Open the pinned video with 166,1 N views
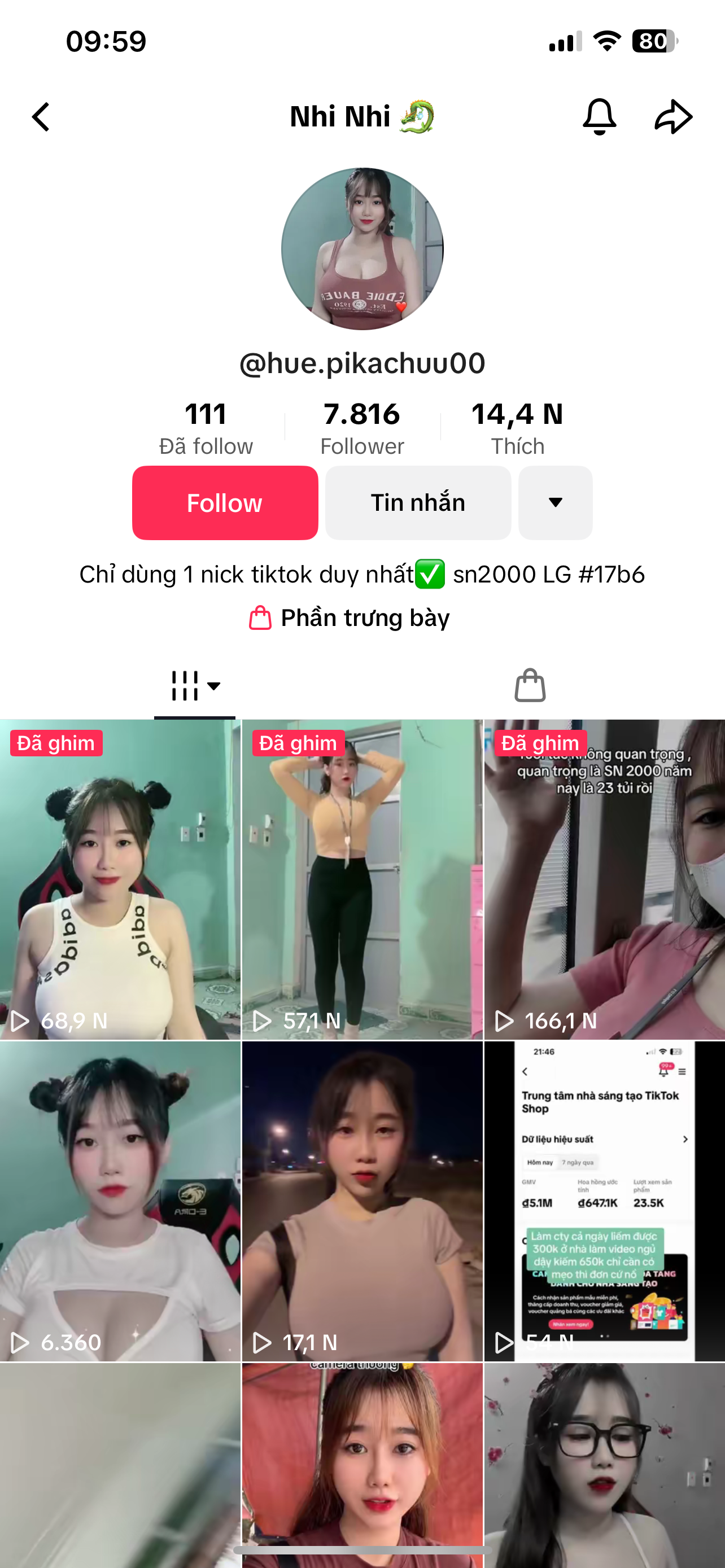 point(605,879)
